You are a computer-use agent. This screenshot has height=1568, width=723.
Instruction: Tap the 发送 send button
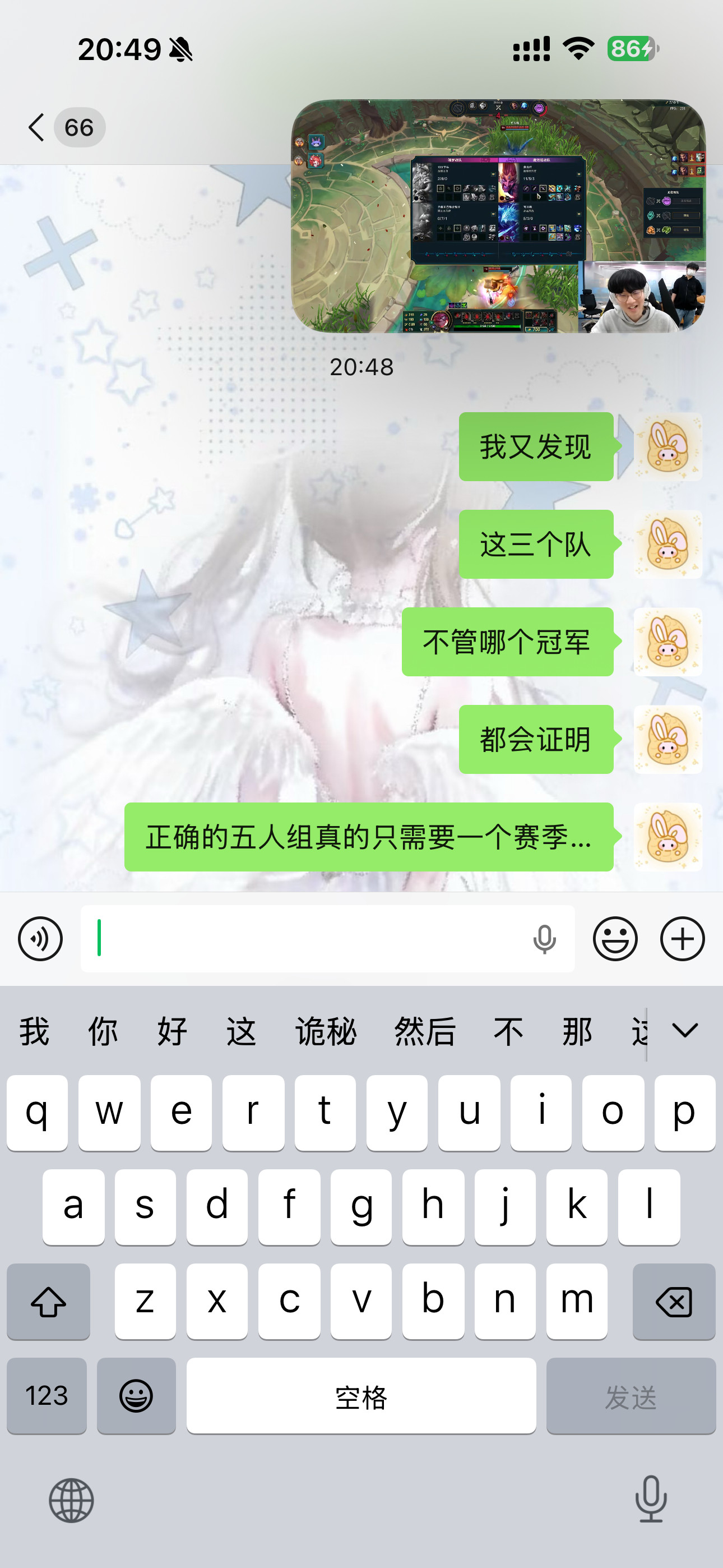point(631,1398)
